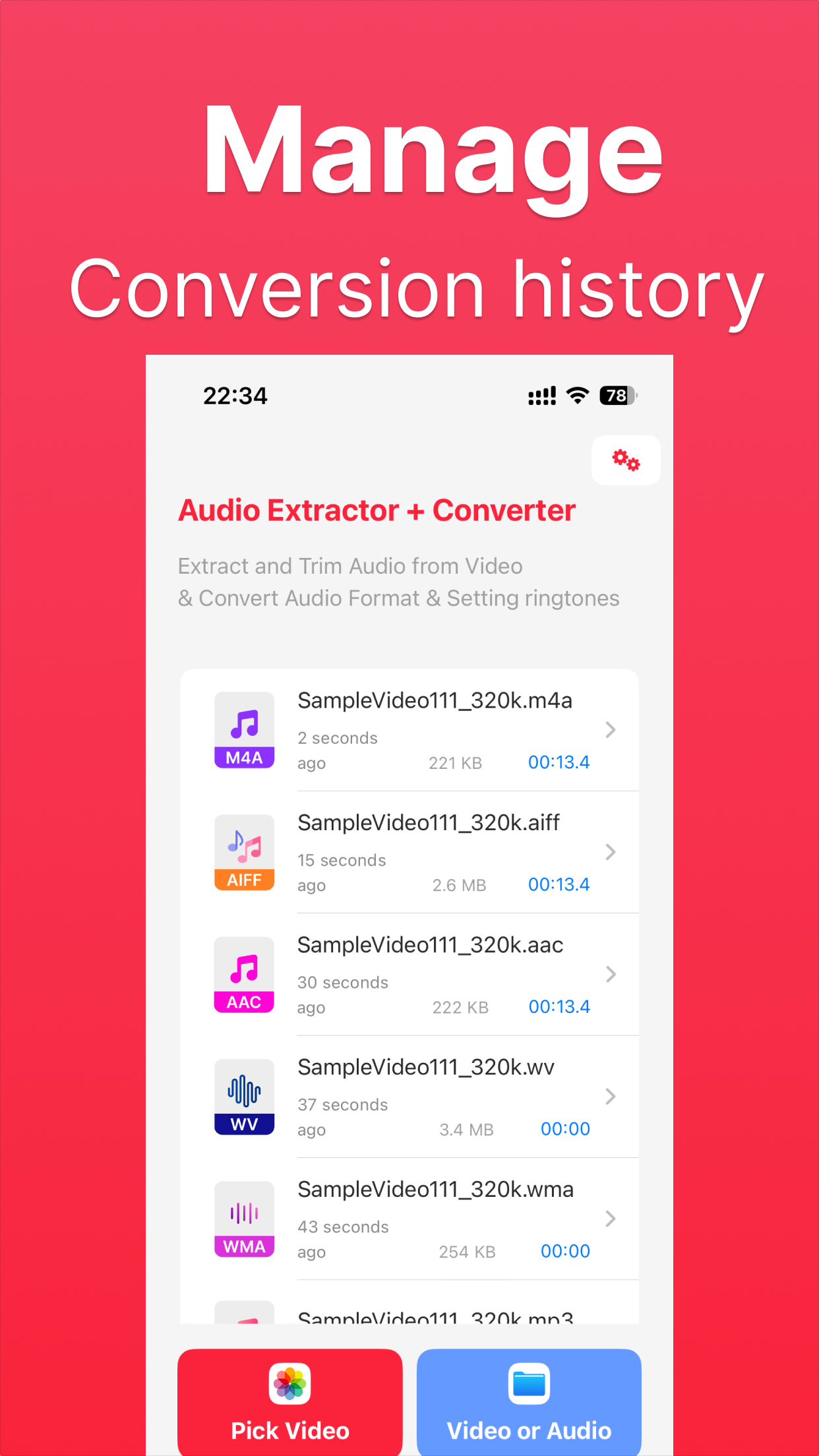Select the WMA audio file icon
The image size is (819, 1456).
click(x=244, y=1219)
